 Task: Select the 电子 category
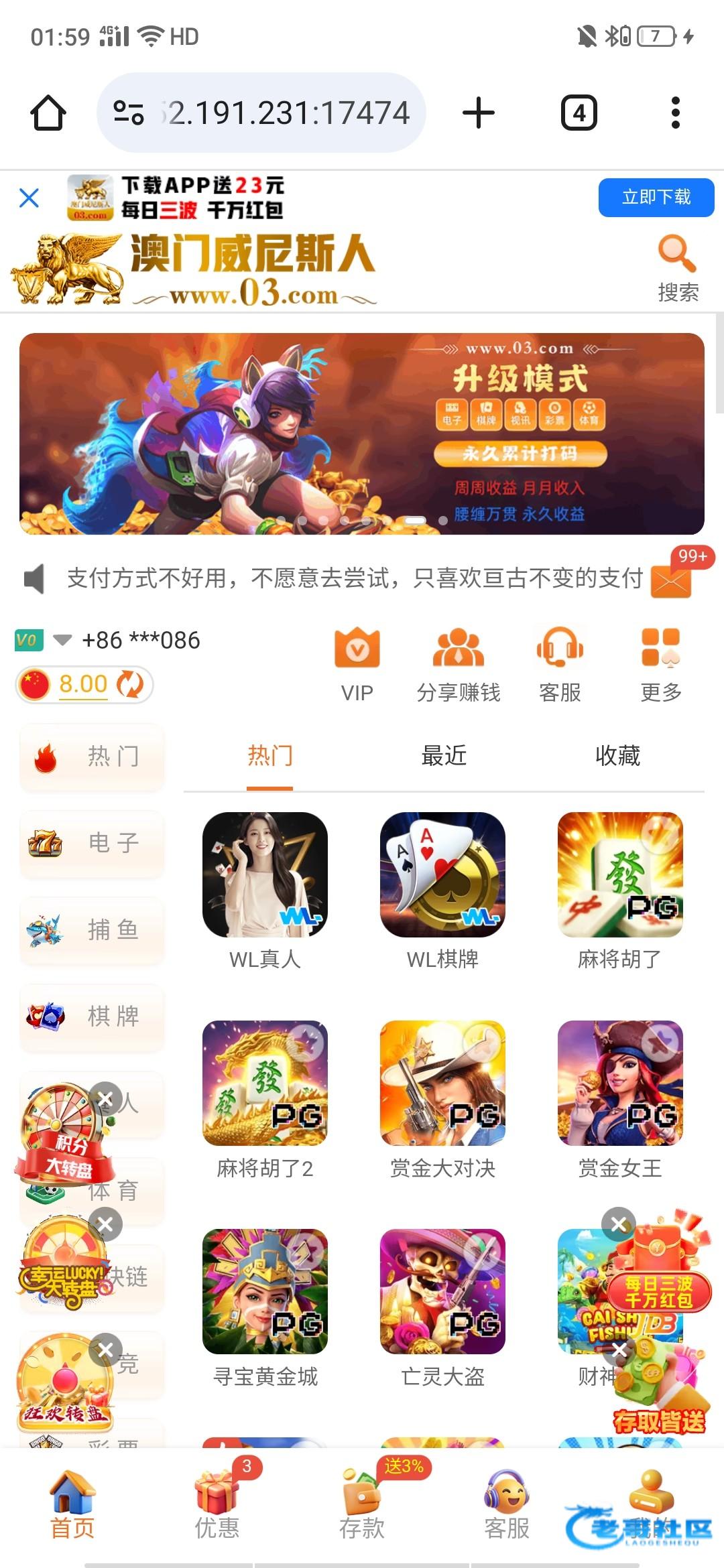point(93,843)
